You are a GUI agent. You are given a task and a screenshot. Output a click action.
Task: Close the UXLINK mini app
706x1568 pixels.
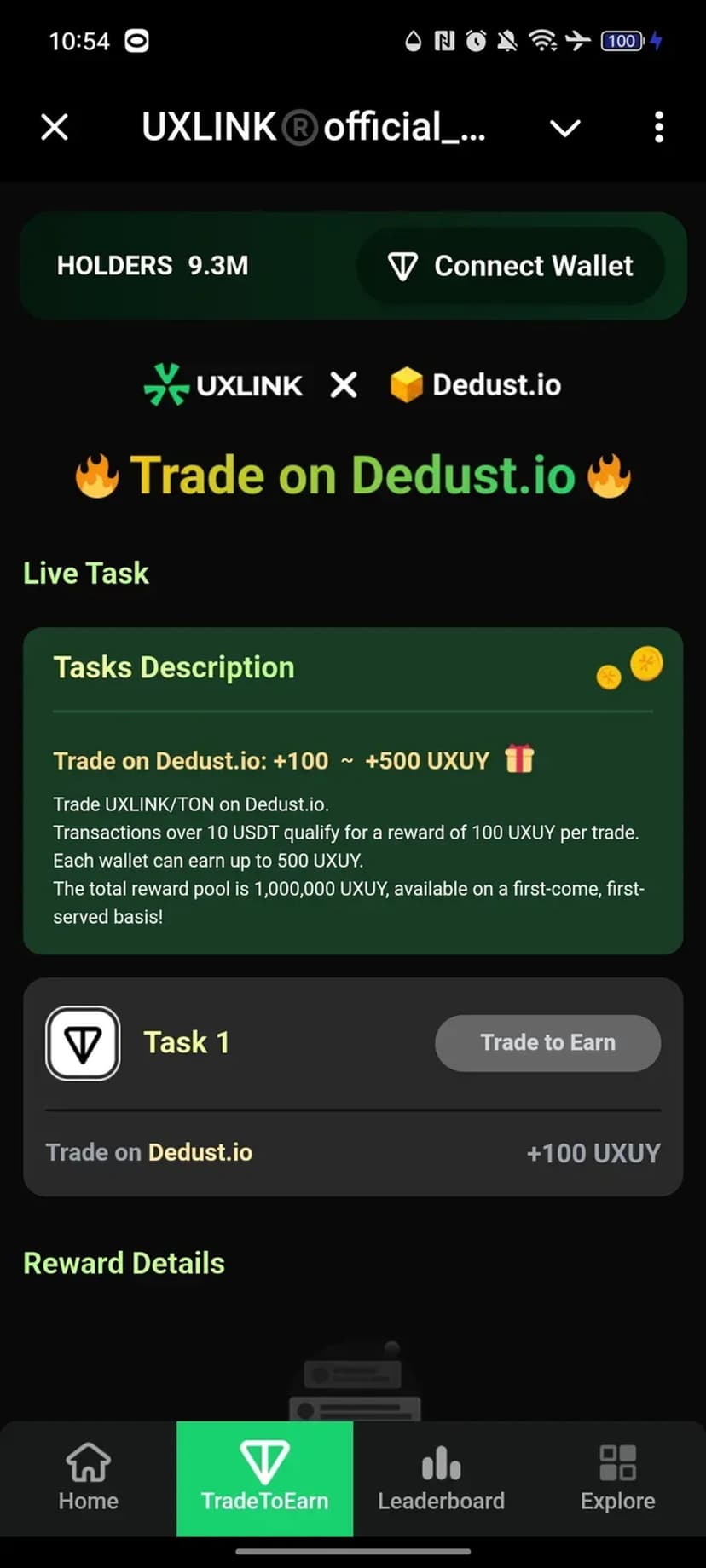(x=55, y=128)
